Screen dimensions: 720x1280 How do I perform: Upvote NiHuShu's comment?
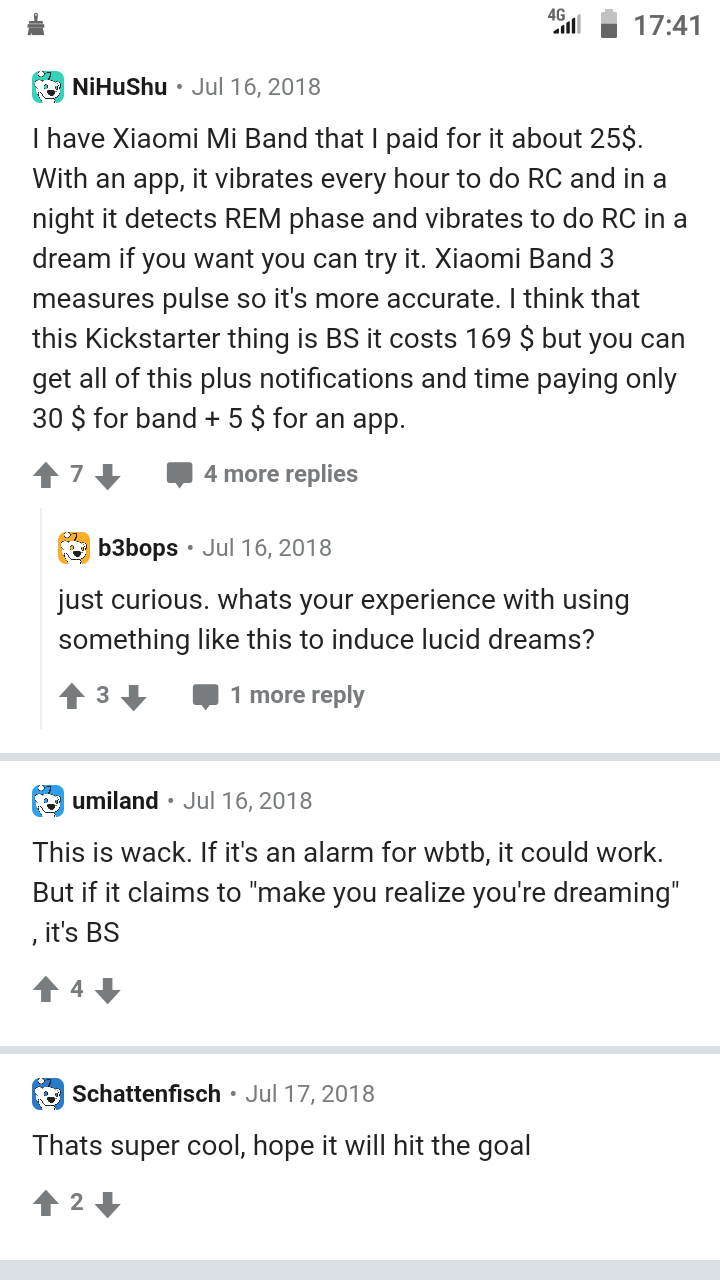46,475
